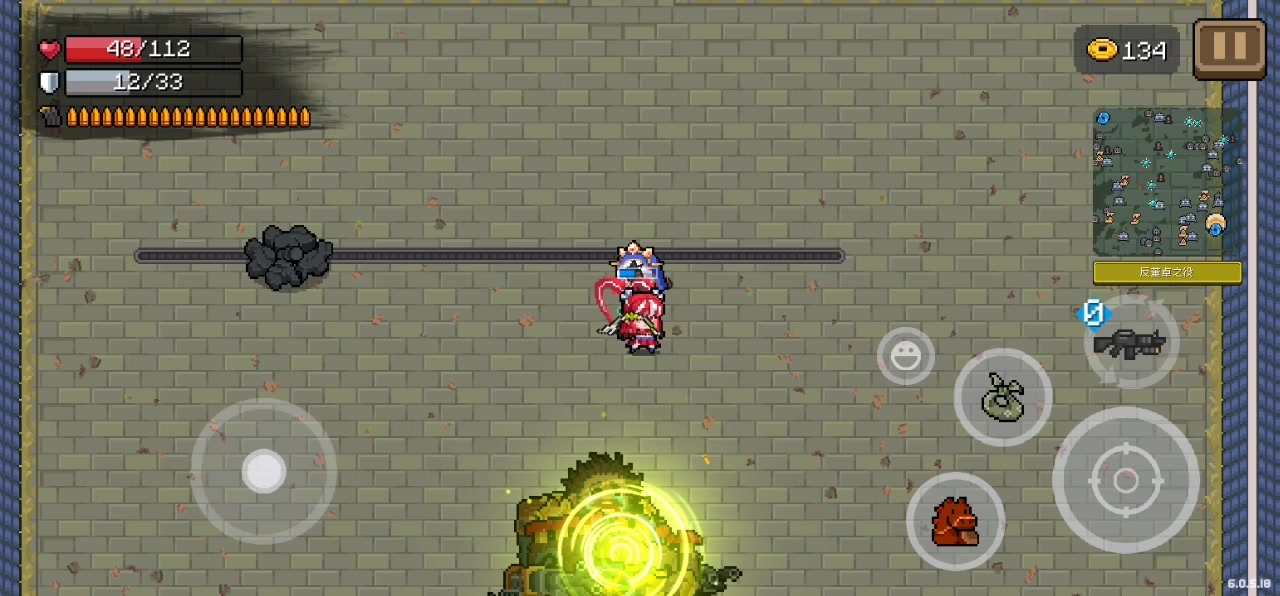Image resolution: width=1280 pixels, height=596 pixels.
Task: Switch weapon using the rifle icon
Action: tap(1129, 343)
